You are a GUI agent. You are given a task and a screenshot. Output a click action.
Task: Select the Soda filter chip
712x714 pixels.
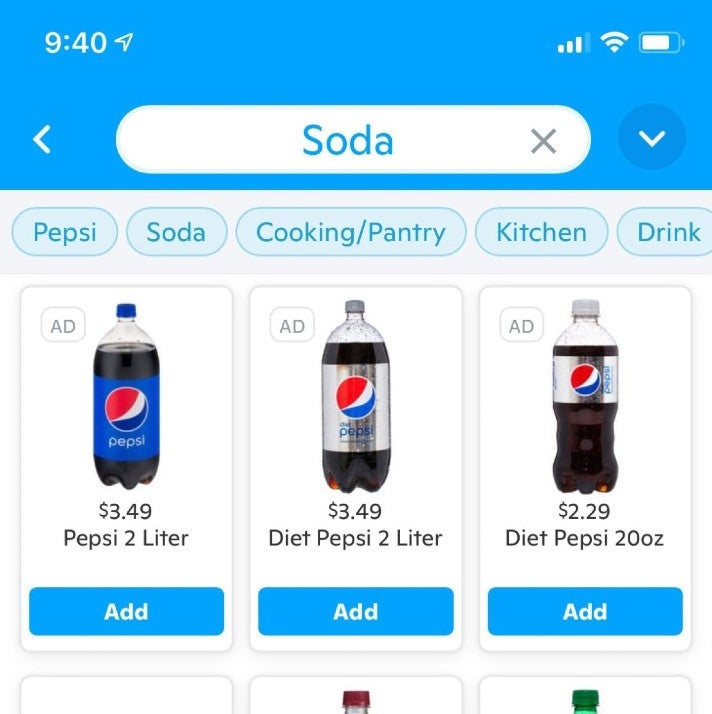176,232
